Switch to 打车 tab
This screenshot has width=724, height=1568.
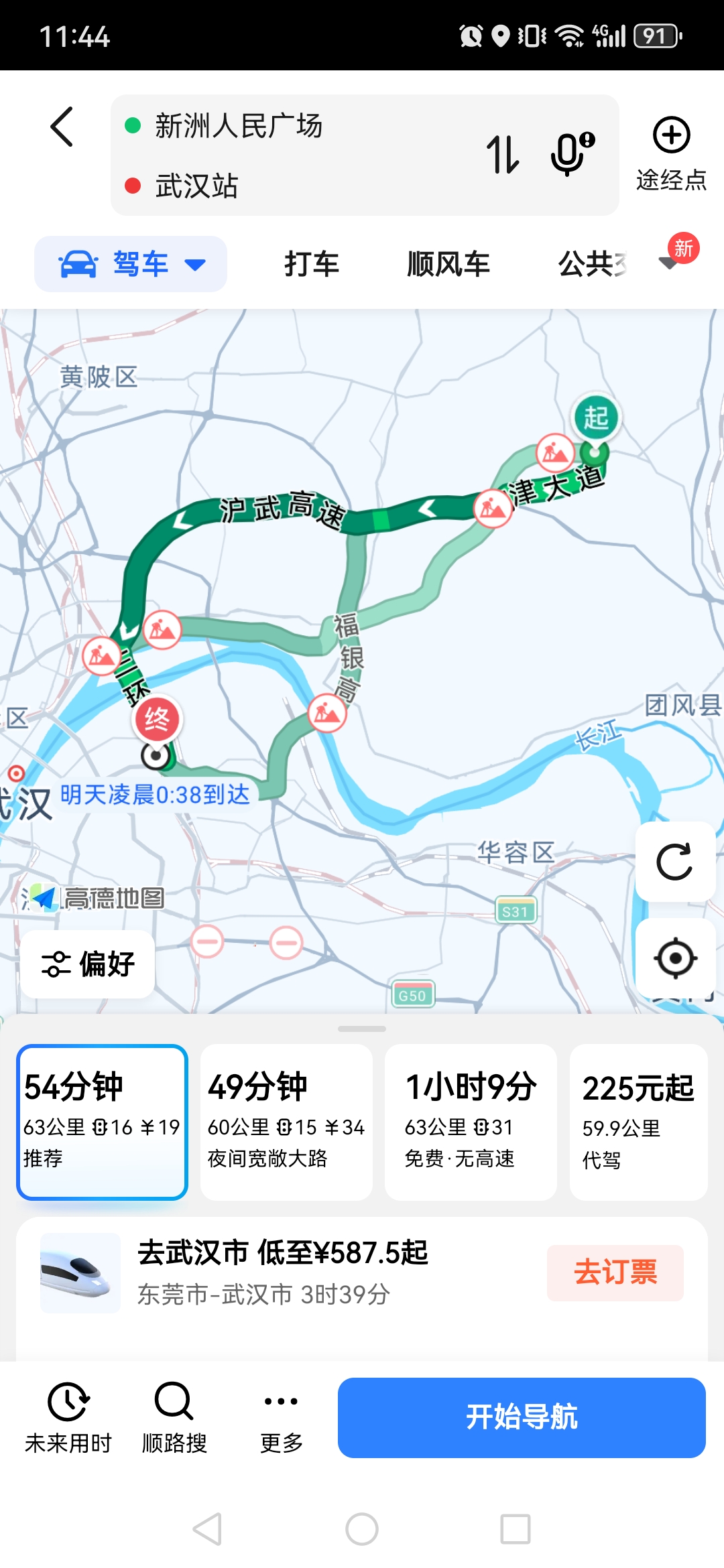click(x=312, y=264)
